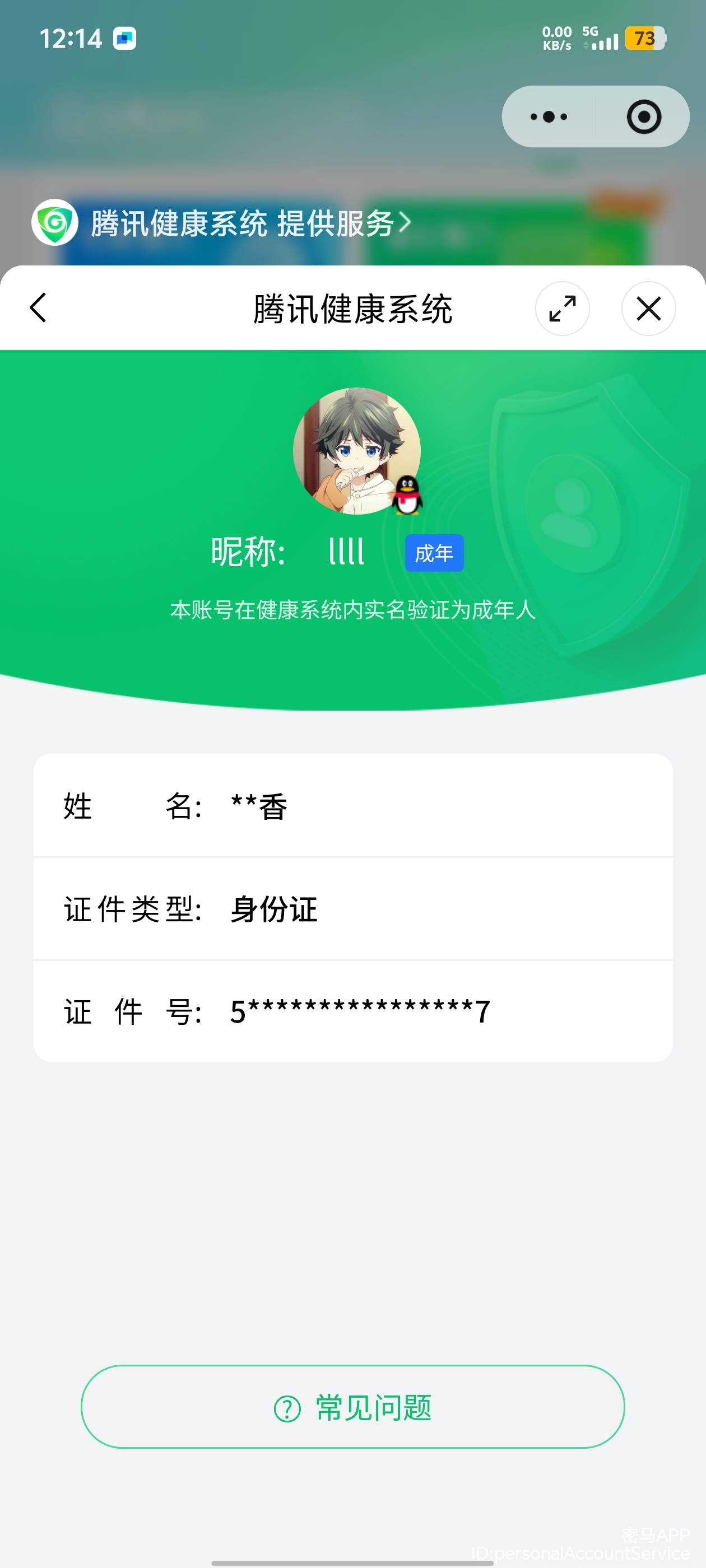This screenshot has height=1568, width=706.
Task: Go back using the left arrow
Action: coord(38,308)
